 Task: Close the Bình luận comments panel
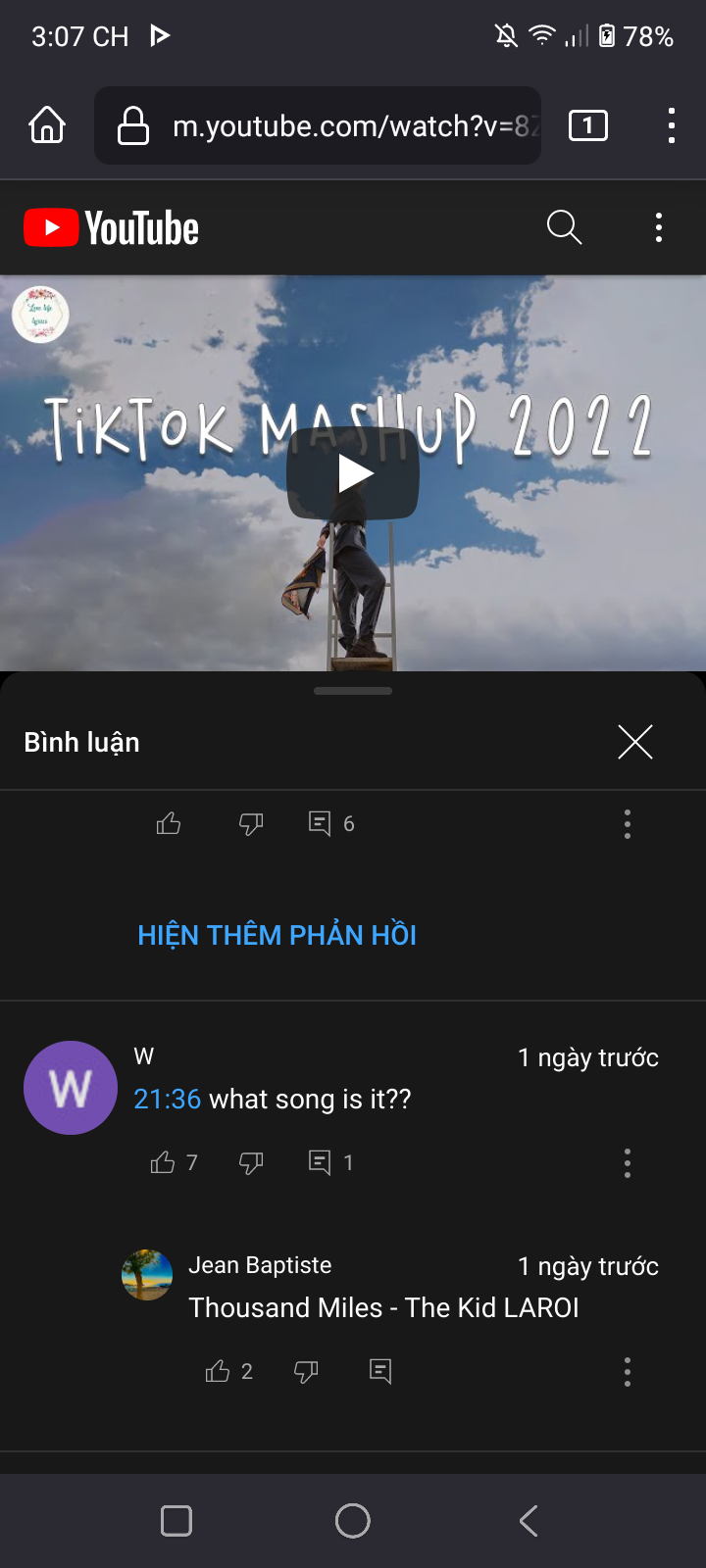pyautogui.click(x=635, y=743)
